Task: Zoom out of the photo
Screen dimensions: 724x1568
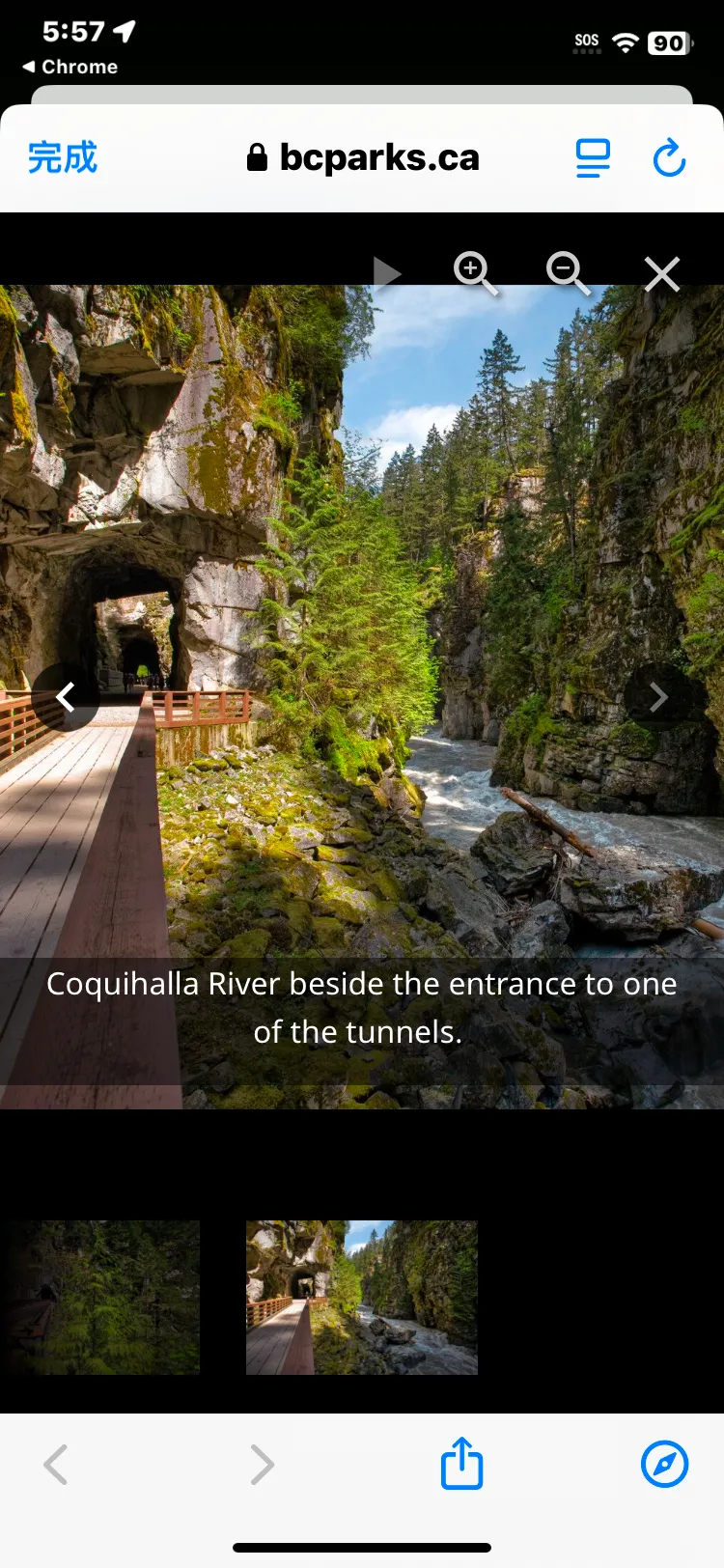Action: 568,273
